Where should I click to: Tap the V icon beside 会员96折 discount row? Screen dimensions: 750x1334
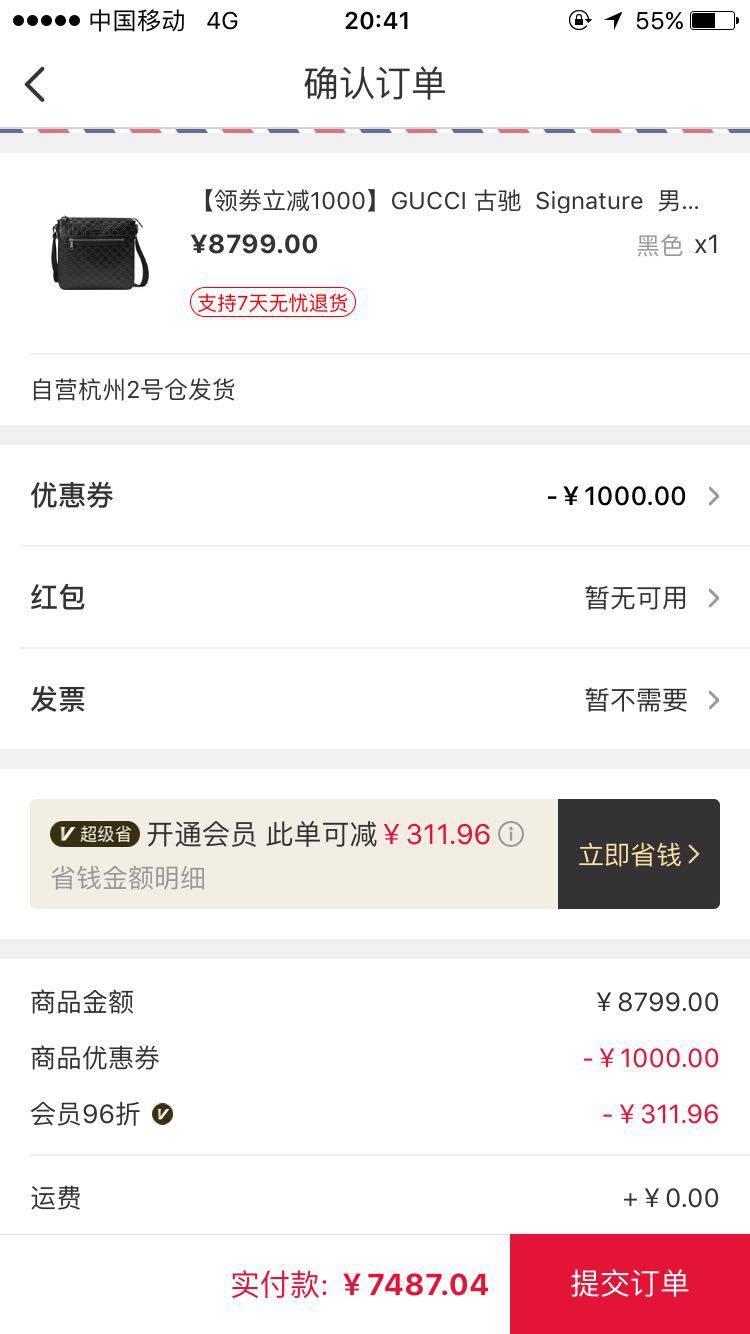(x=160, y=1112)
